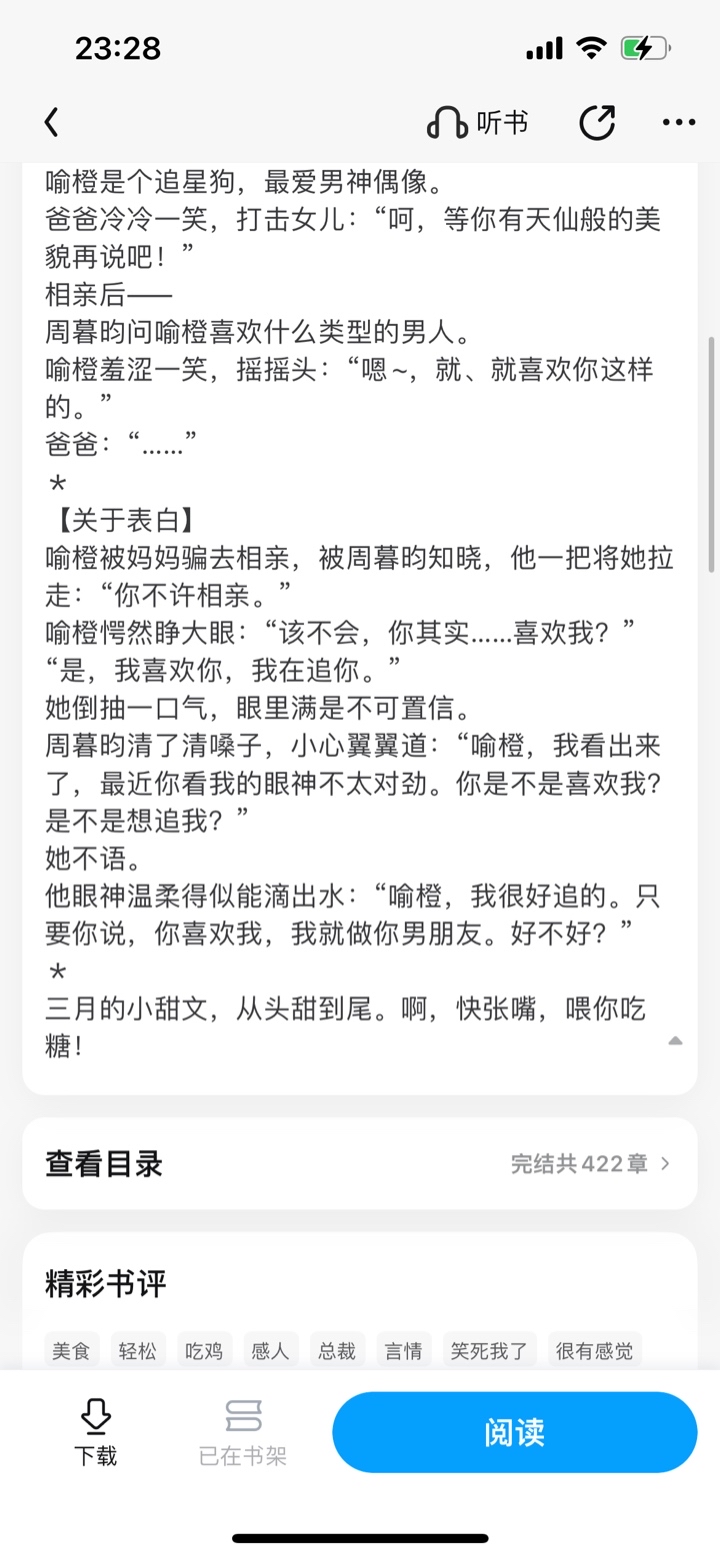
Task: Select the 言情 review tag
Action: tap(404, 1351)
